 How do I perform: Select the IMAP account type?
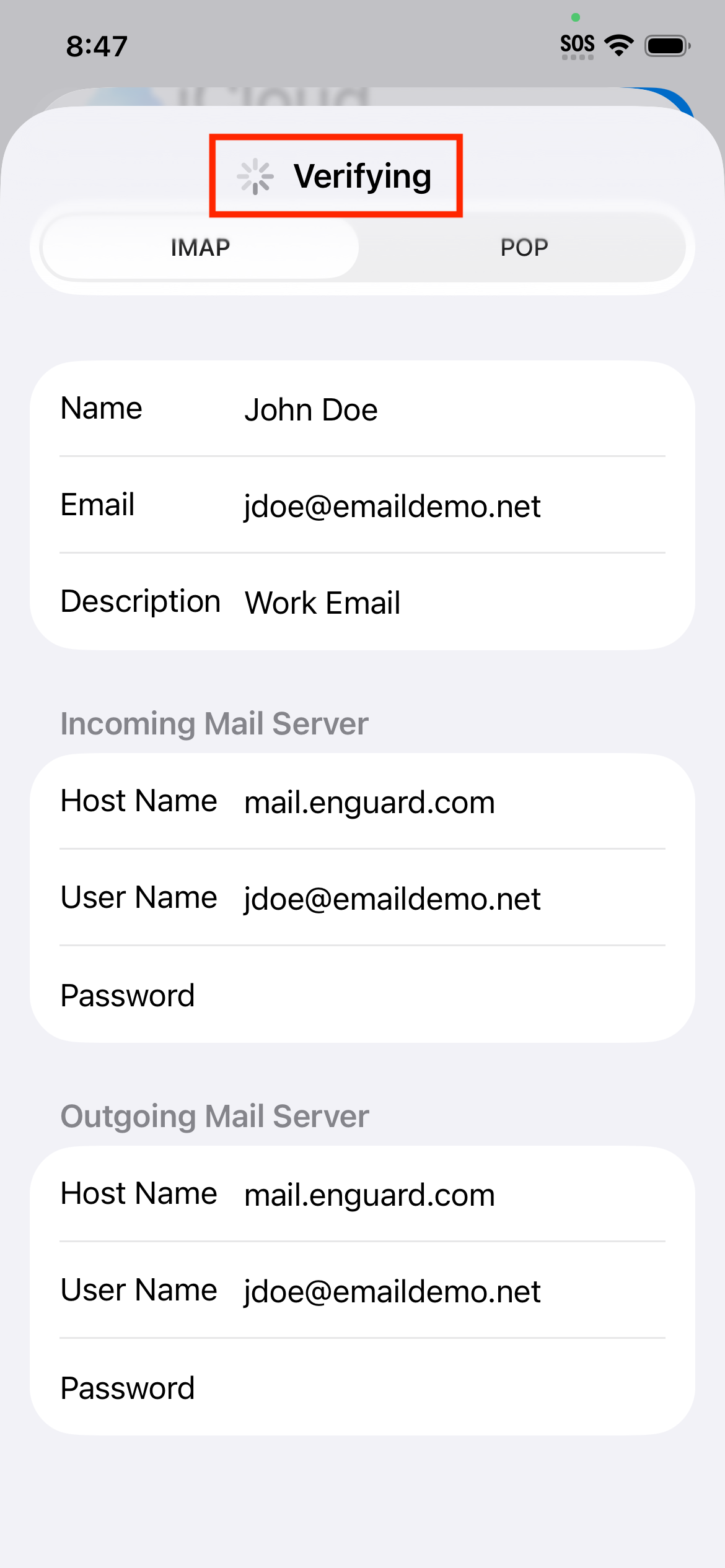(200, 248)
